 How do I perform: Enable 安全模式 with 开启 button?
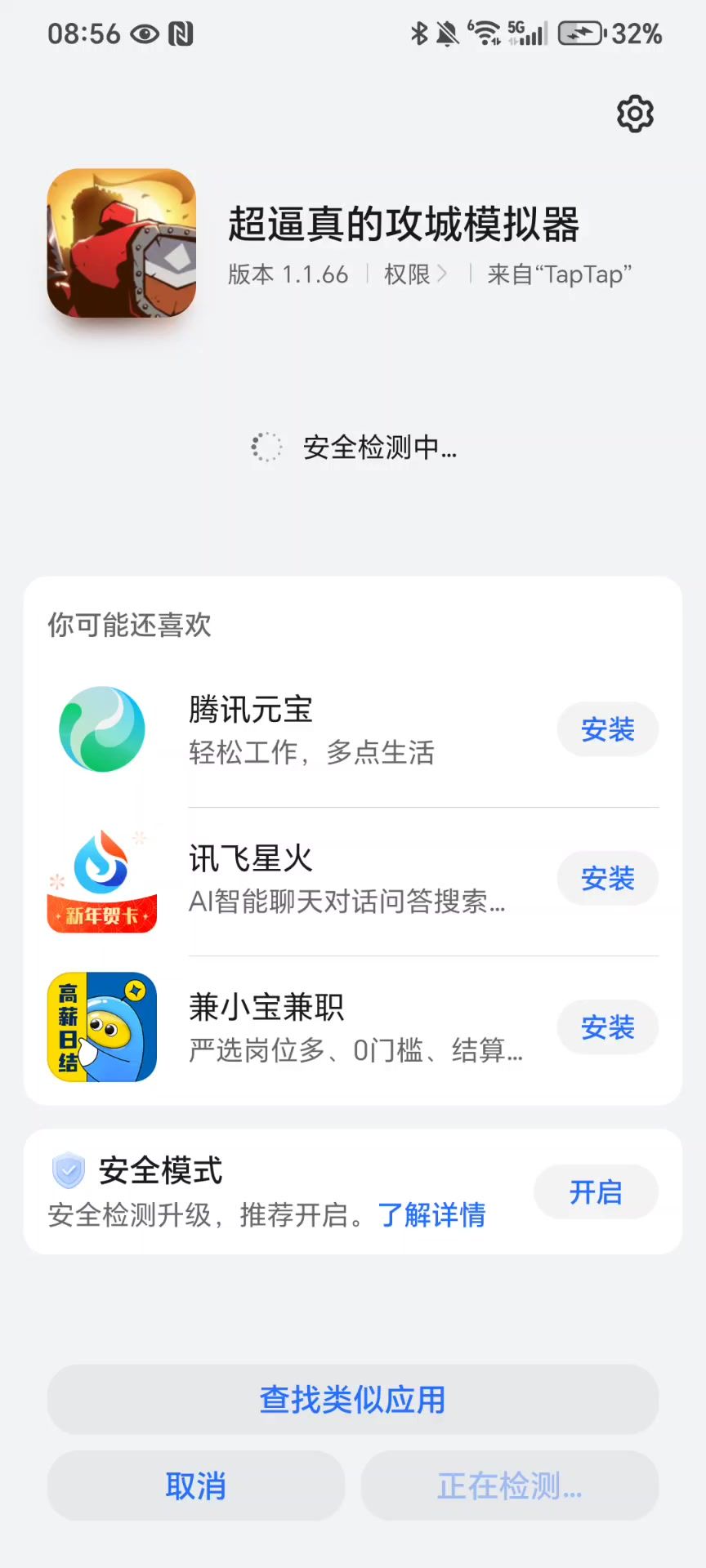coord(596,1192)
